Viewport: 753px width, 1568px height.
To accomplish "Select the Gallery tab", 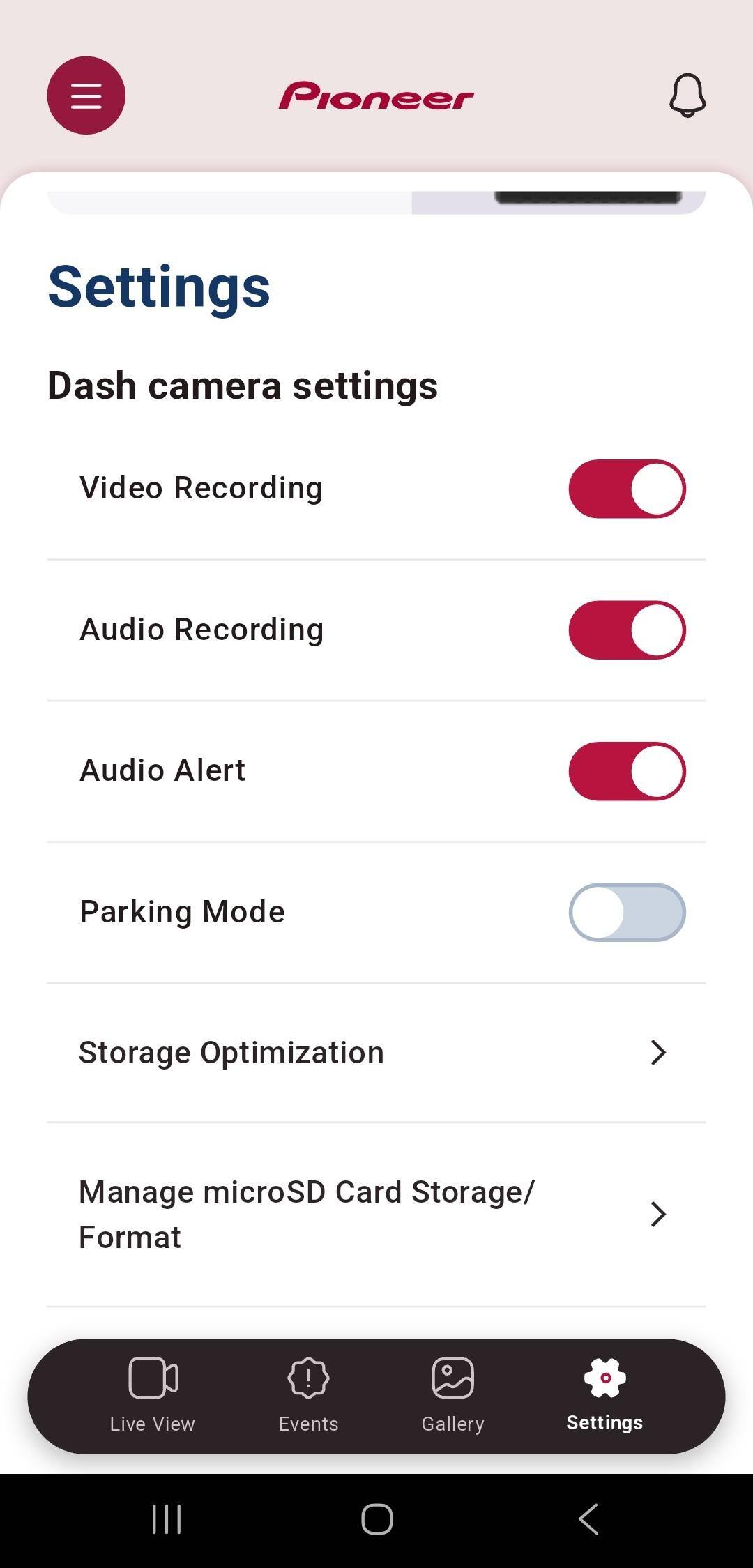I will pyautogui.click(x=452, y=1395).
